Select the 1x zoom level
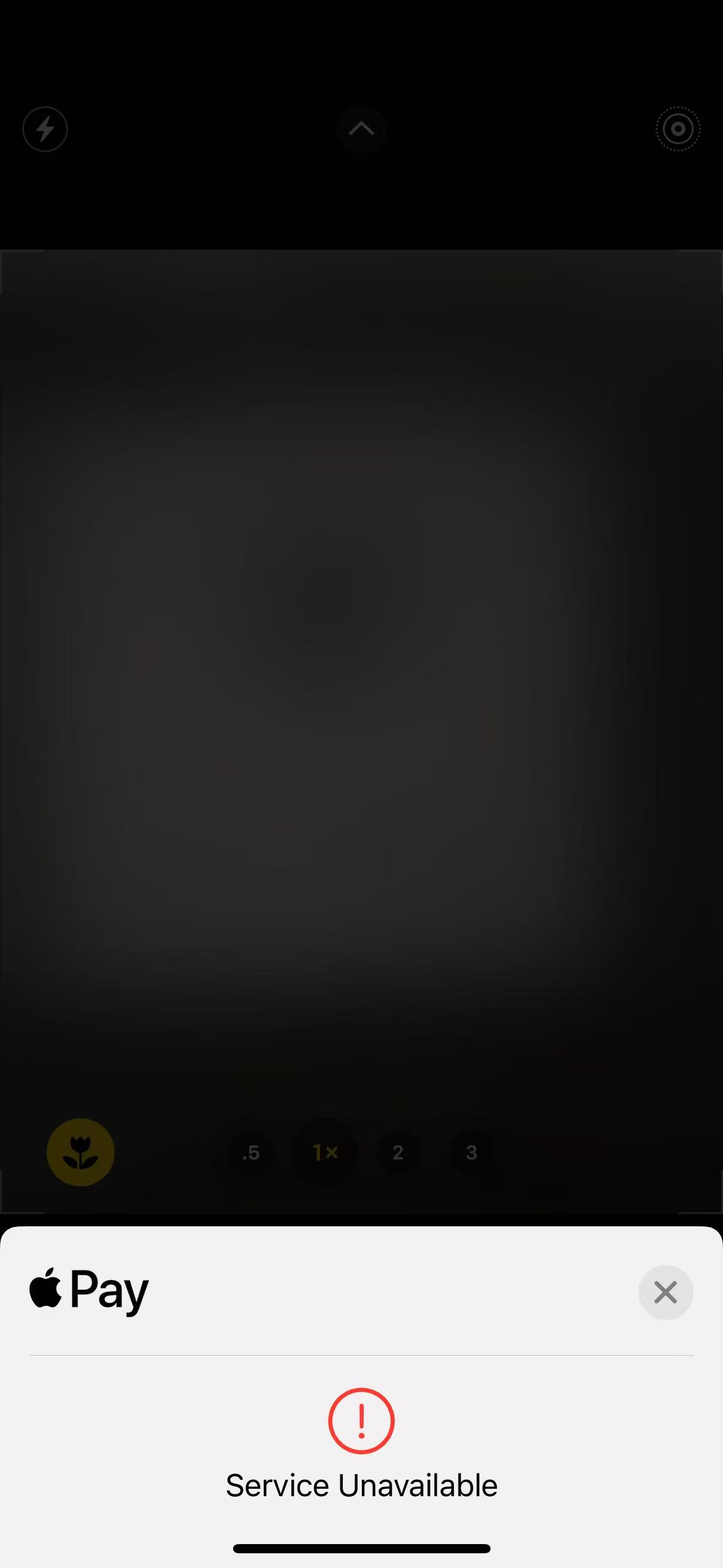This screenshot has height=1568, width=723. click(325, 1153)
